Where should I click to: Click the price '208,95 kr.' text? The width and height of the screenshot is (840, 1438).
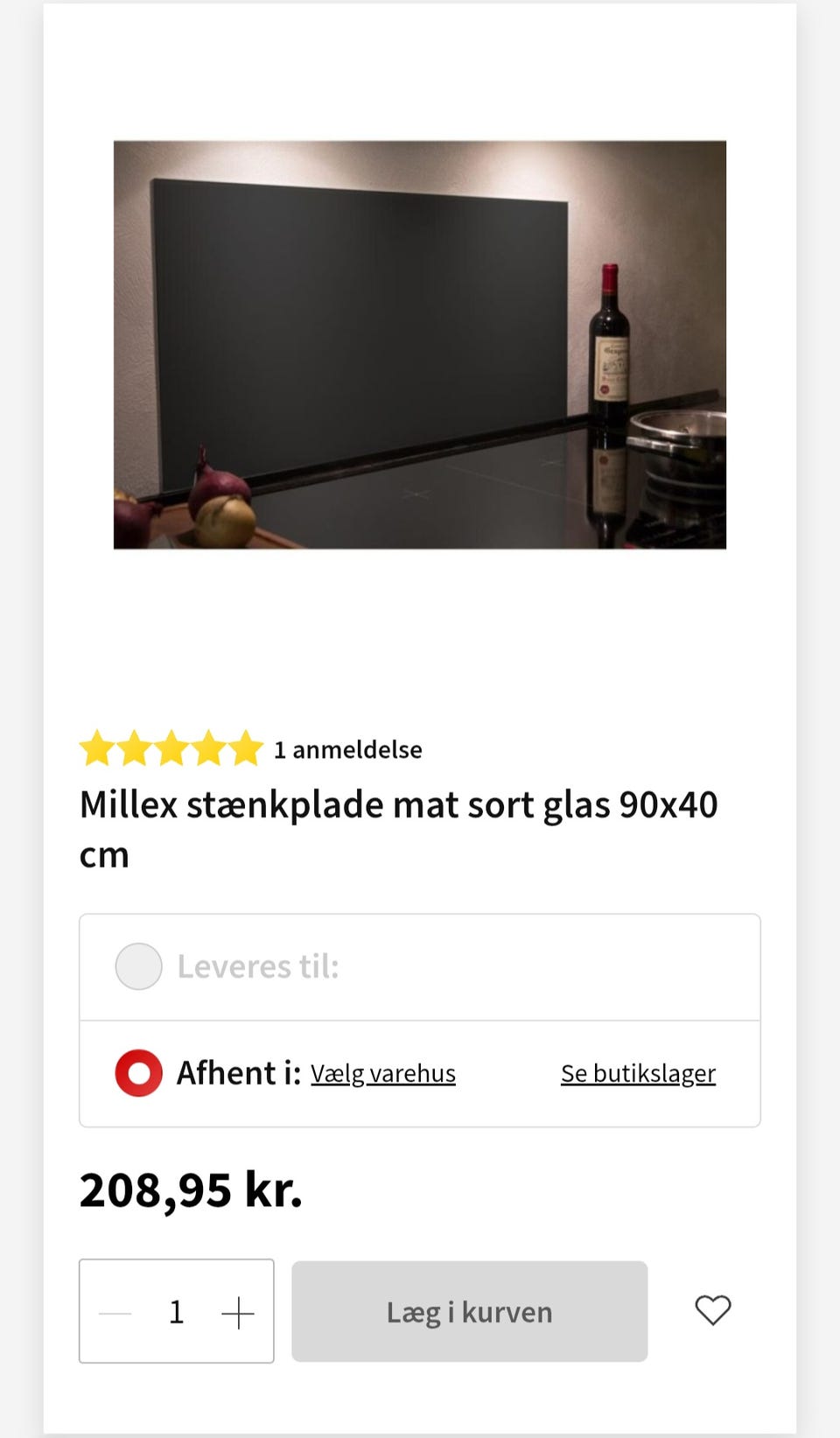[190, 1189]
